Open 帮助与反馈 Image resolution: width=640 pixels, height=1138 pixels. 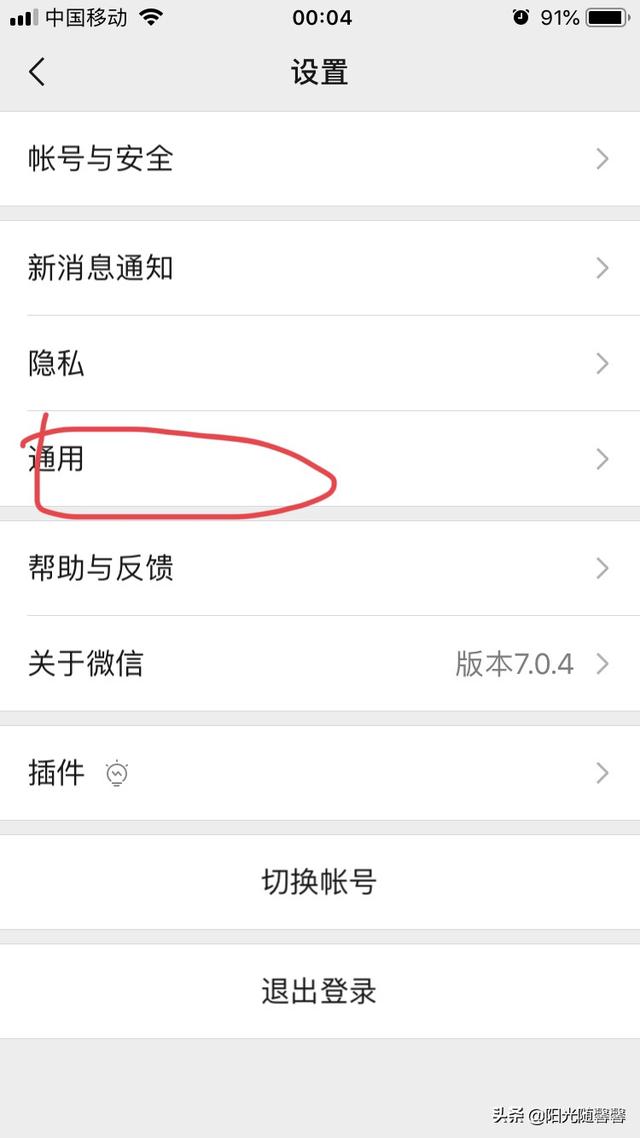320,568
